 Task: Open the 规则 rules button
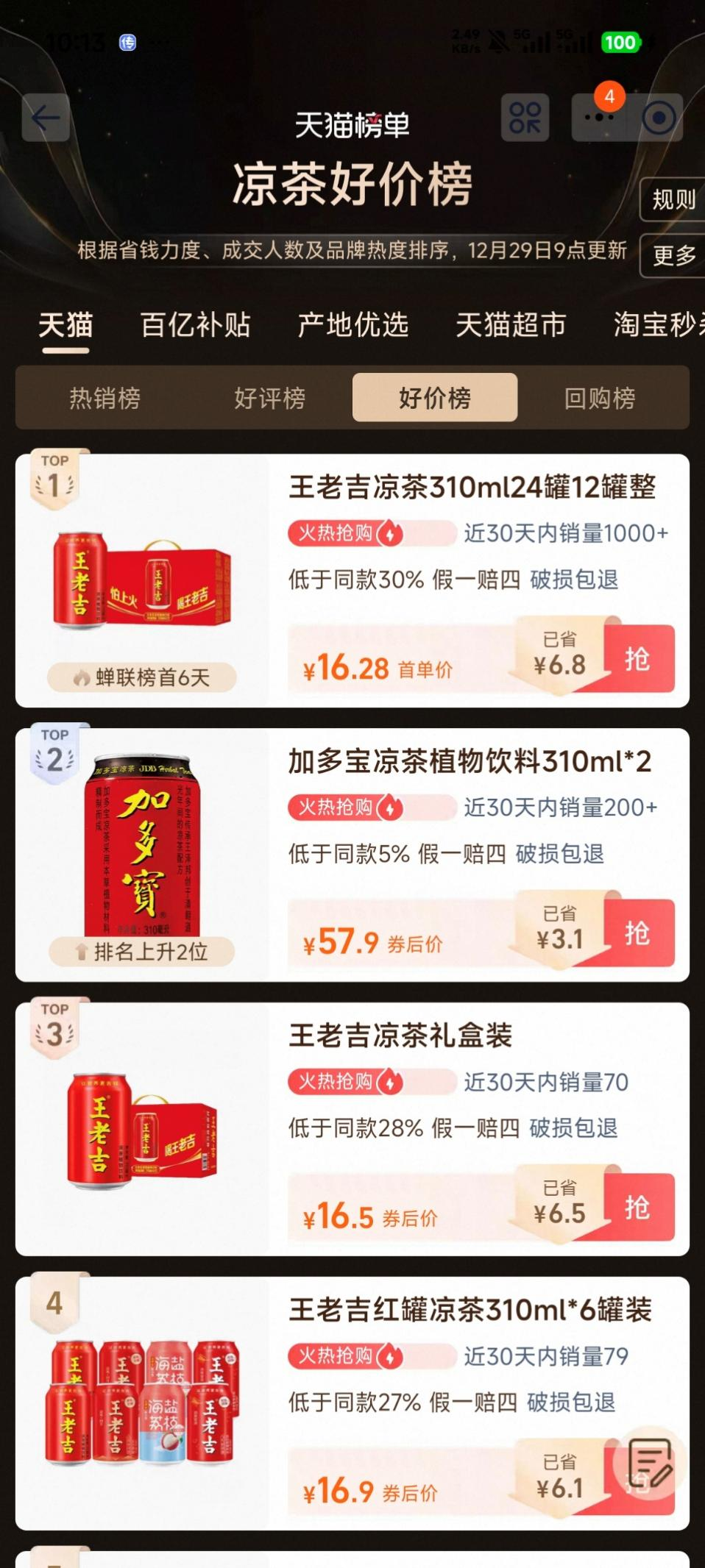[673, 199]
